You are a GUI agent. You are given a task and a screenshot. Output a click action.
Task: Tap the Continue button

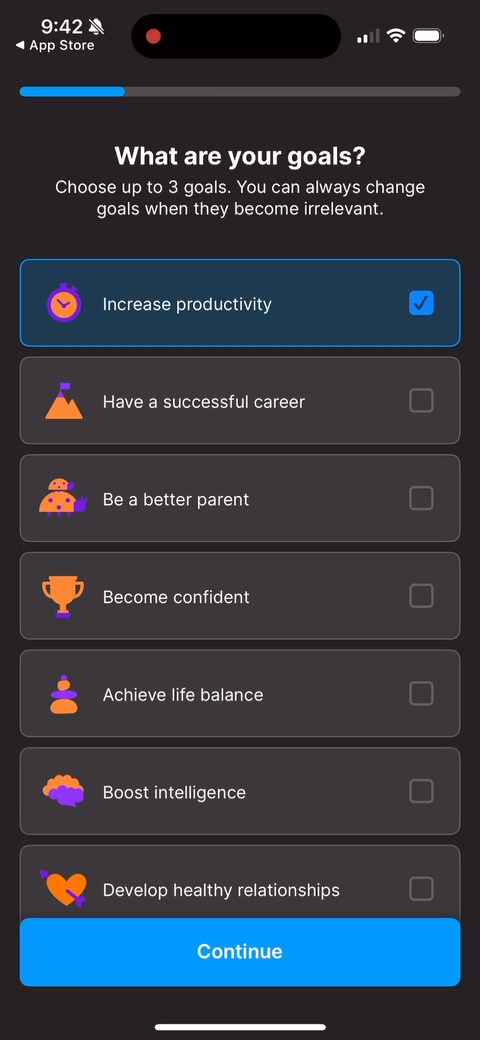click(239, 952)
